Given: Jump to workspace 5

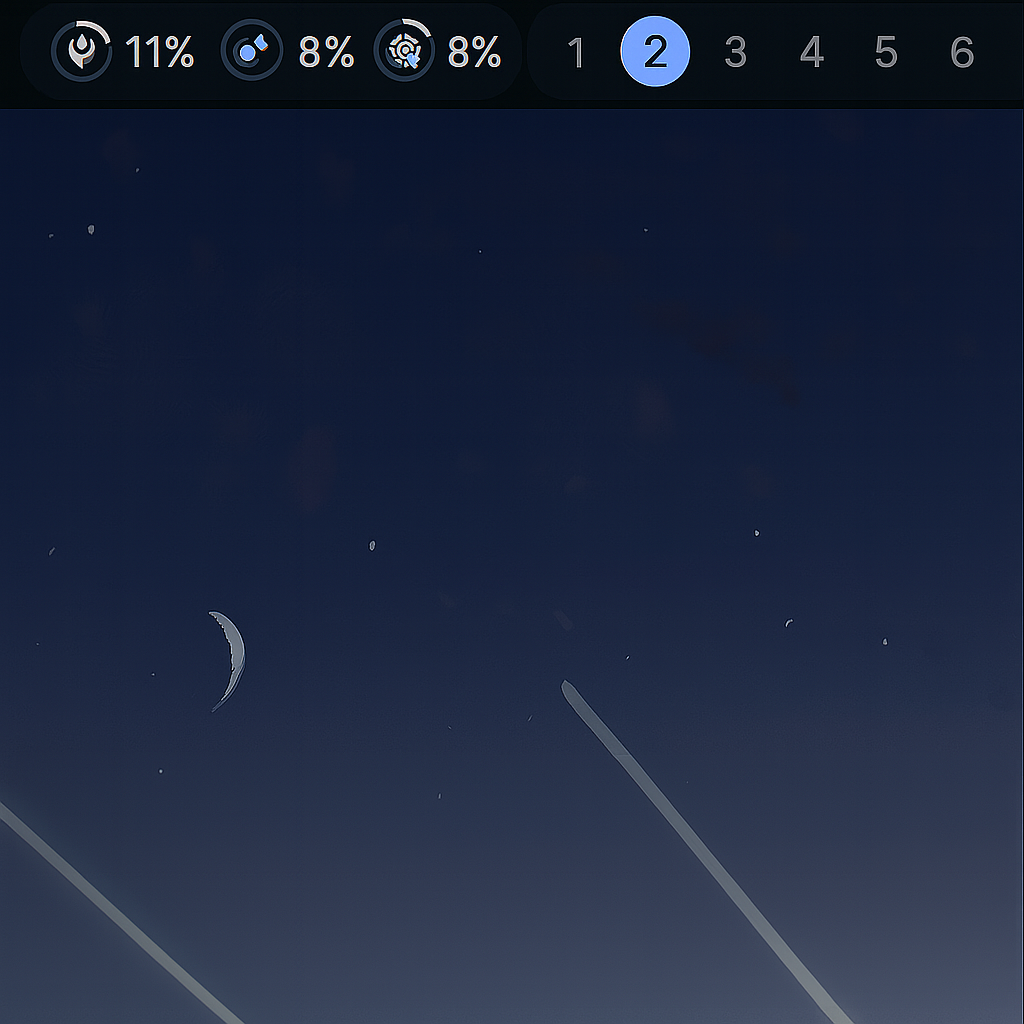Looking at the screenshot, I should click(886, 53).
